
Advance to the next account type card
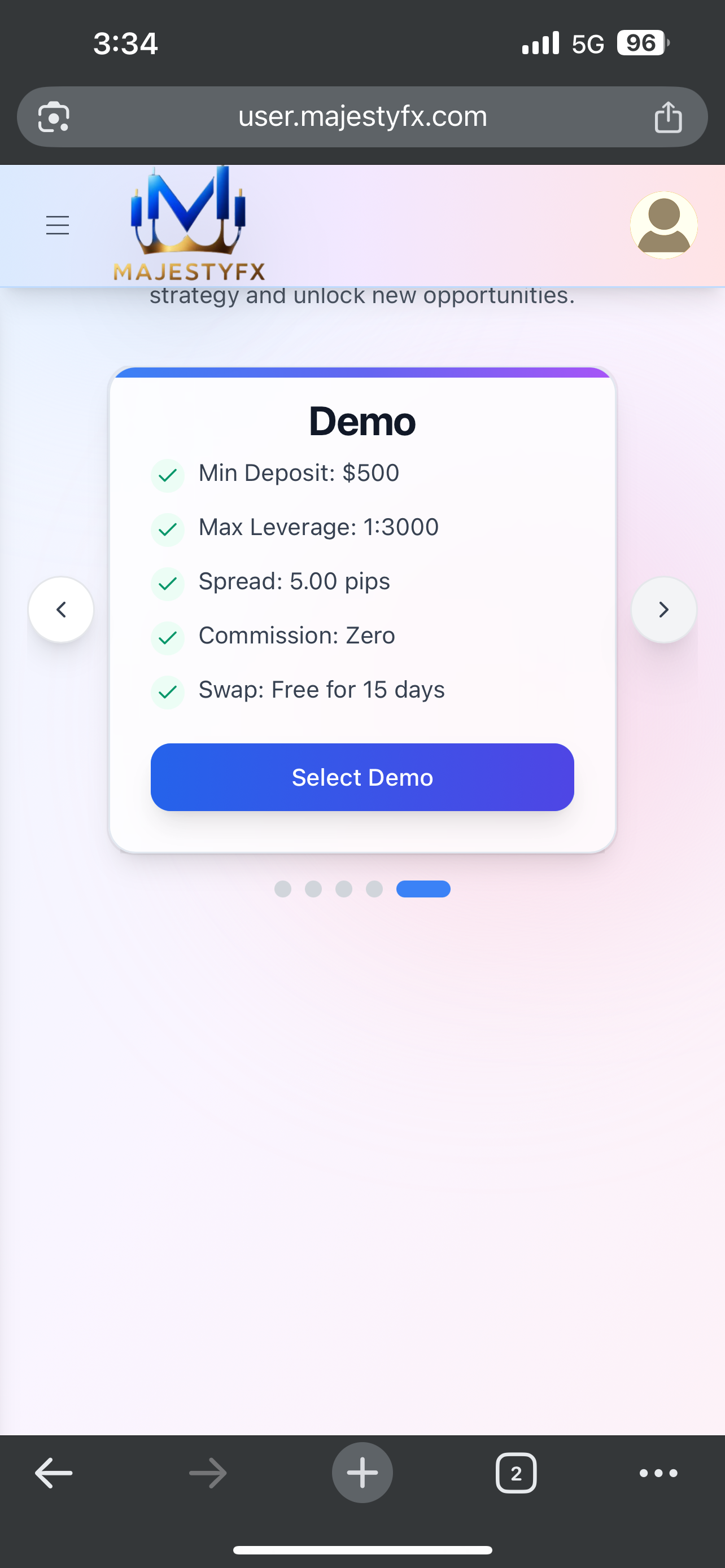point(663,609)
